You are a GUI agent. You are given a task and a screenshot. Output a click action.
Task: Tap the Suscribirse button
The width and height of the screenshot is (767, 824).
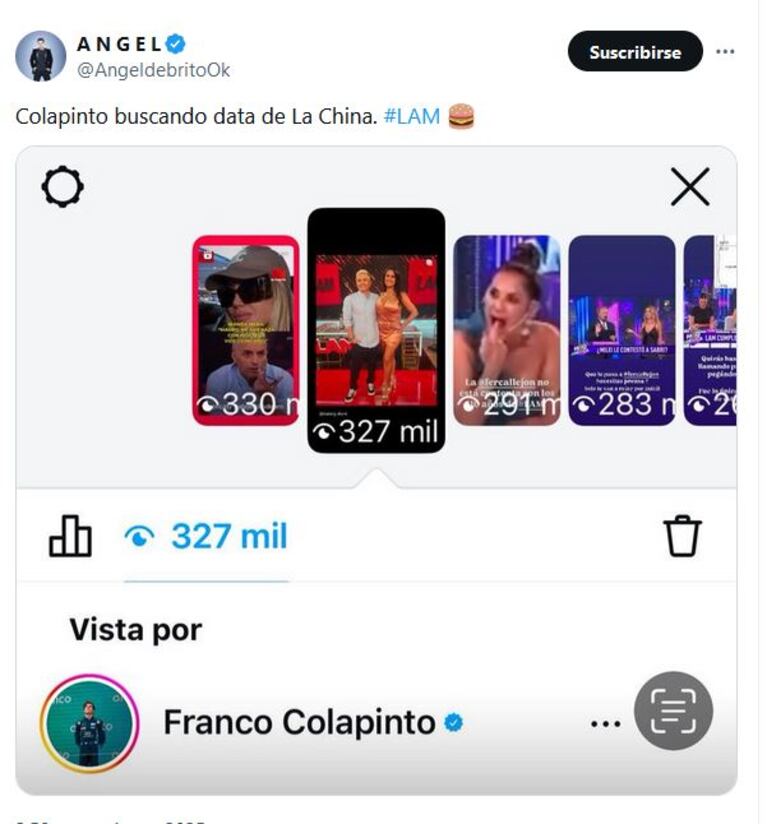click(635, 52)
